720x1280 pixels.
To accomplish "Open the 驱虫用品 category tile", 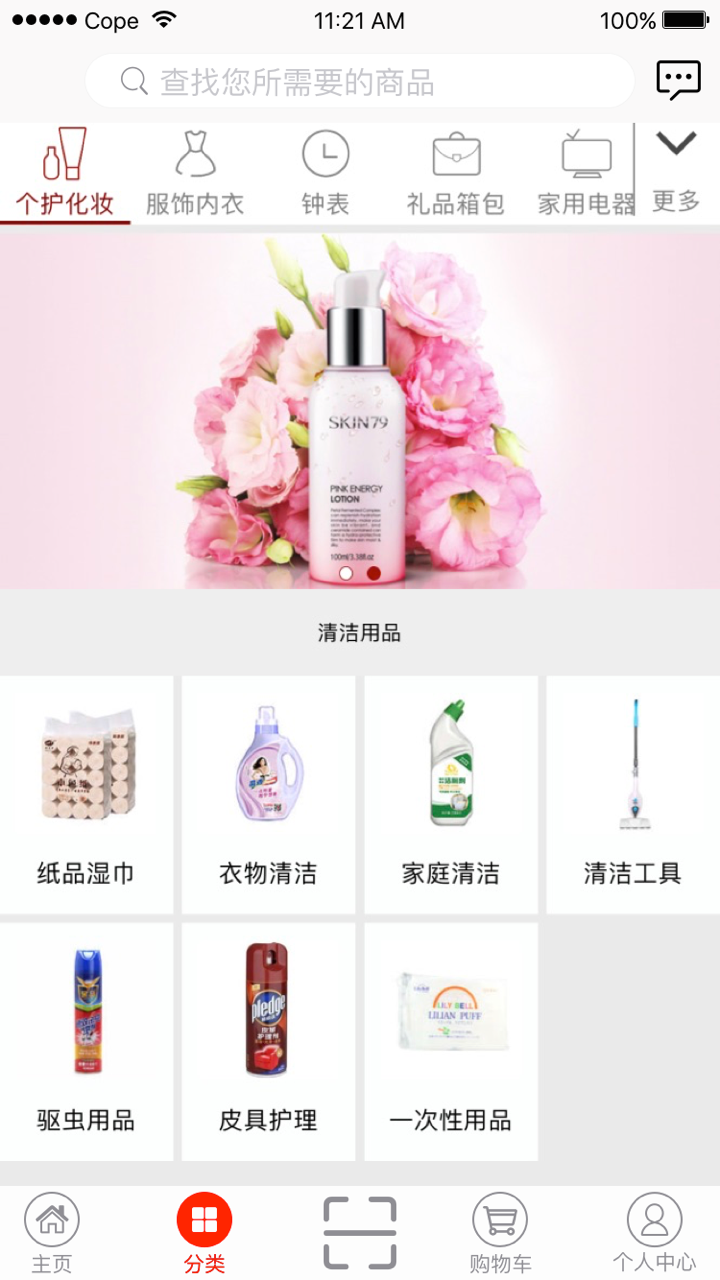I will 86,1041.
